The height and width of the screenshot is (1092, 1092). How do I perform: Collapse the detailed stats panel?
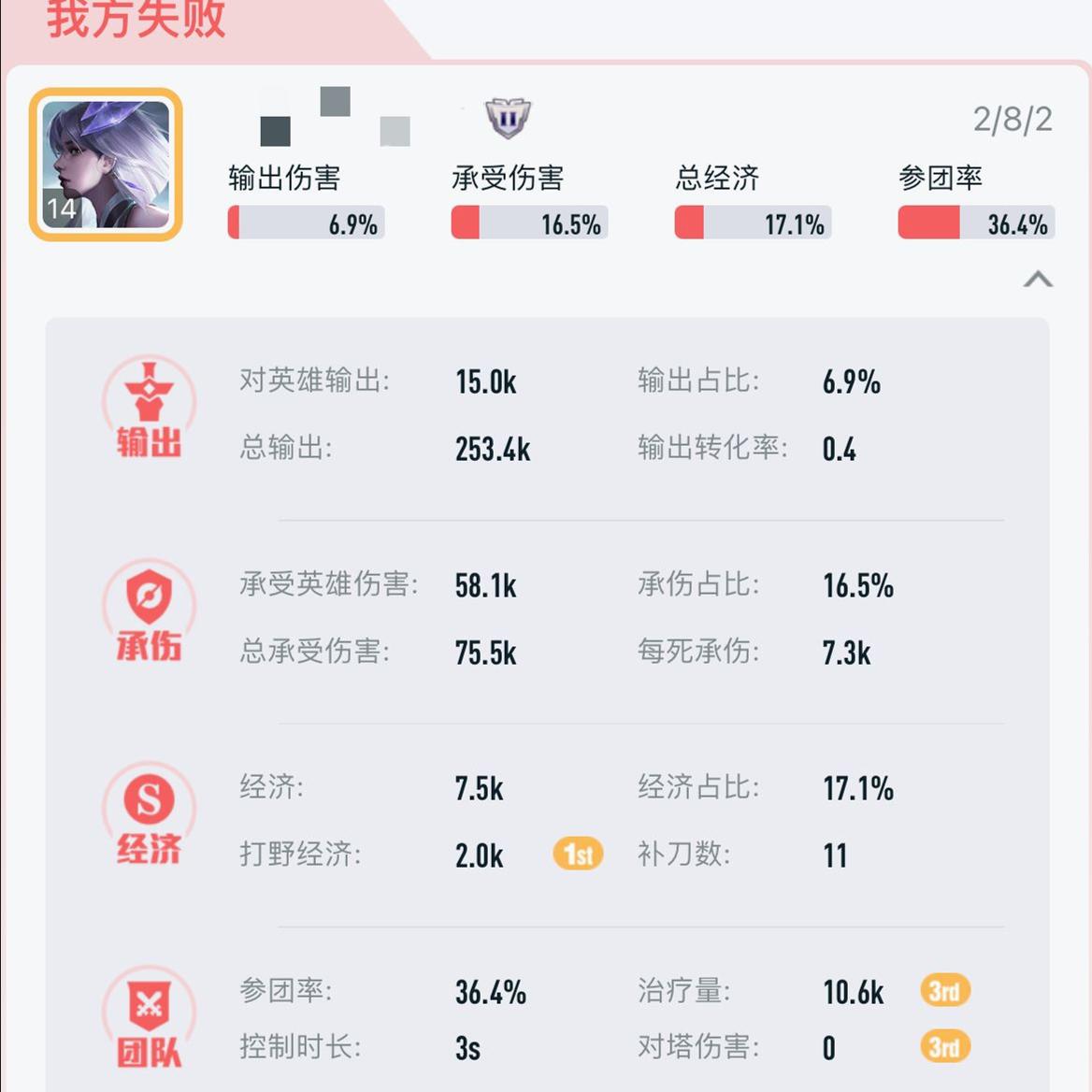1038,280
